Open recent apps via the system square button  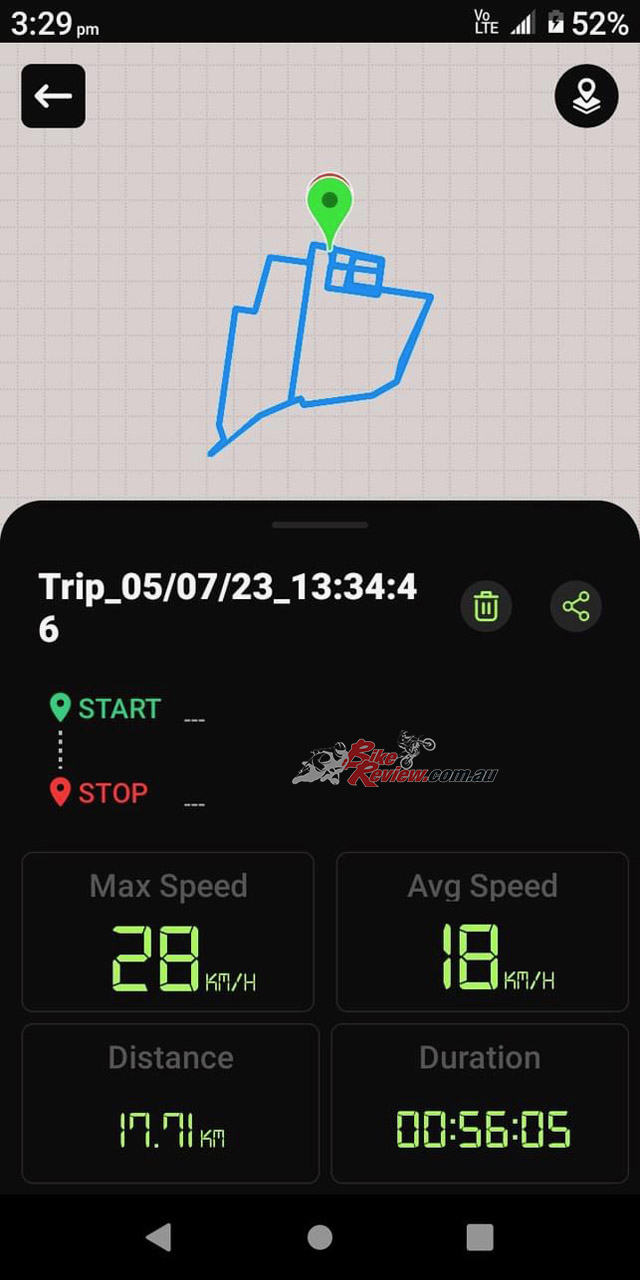[480, 1237]
